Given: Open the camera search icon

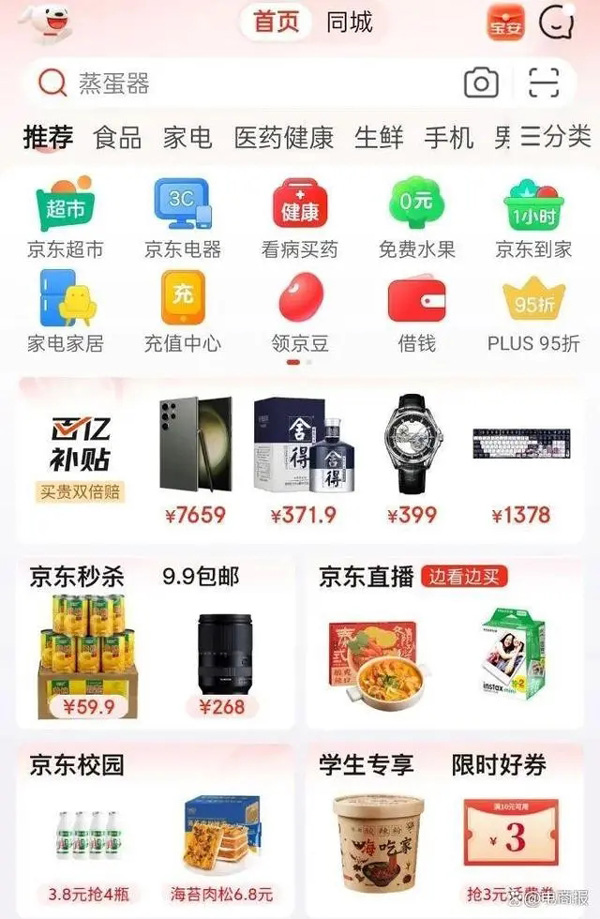Looking at the screenshot, I should pos(481,83).
